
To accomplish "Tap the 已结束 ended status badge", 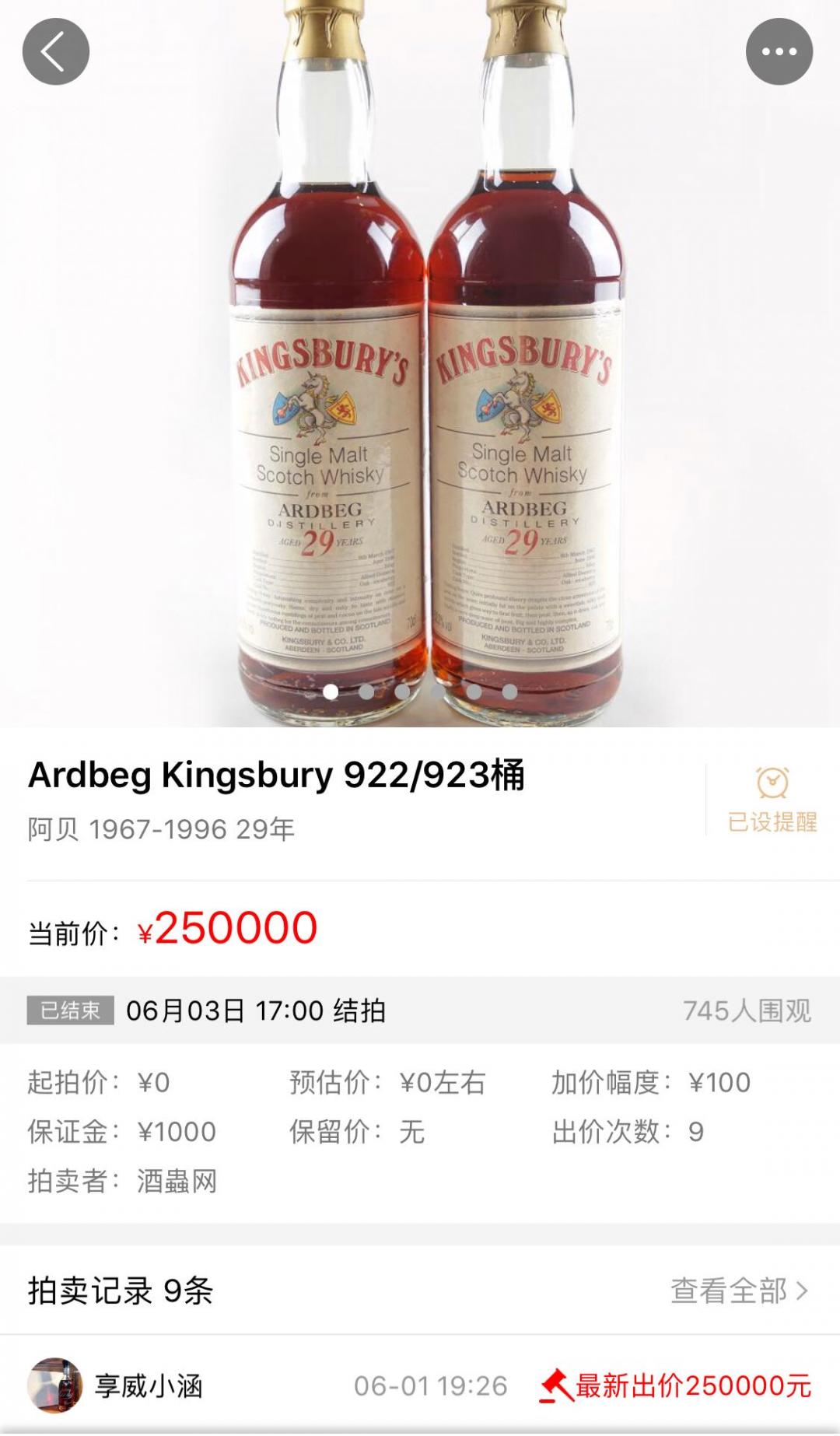I will click(72, 1009).
